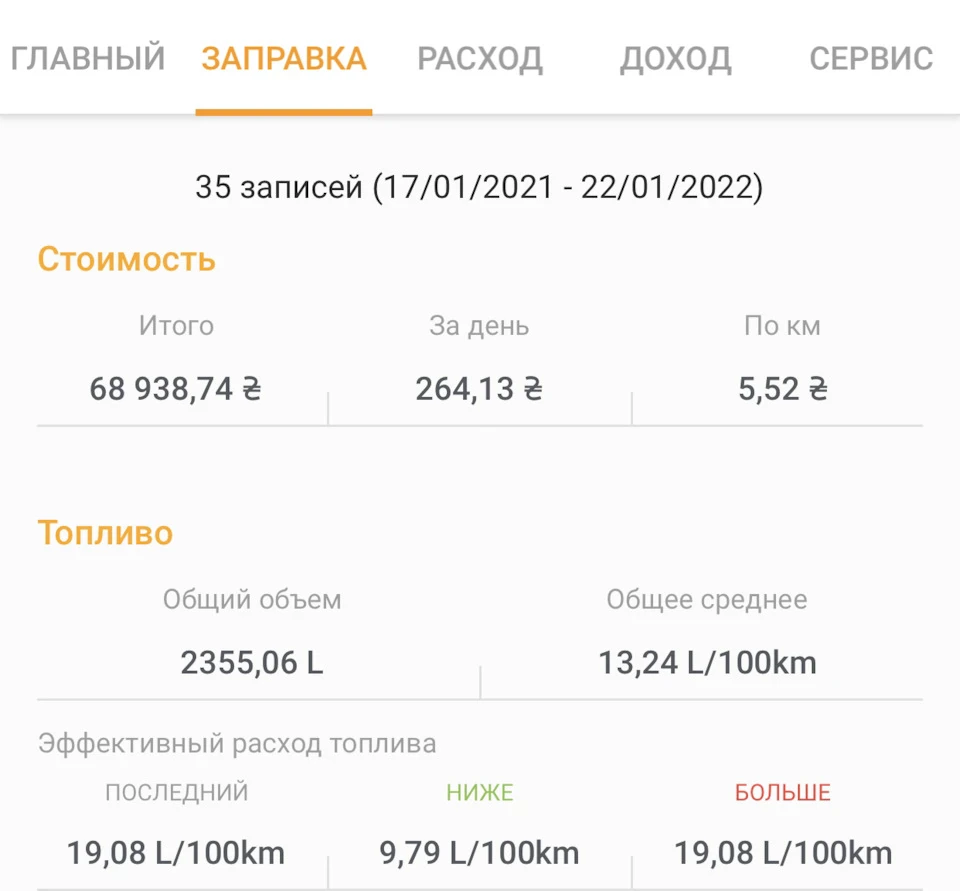Switch to the ГЛАВНЫЙ tab
Image resolution: width=960 pixels, height=891 pixels.
[x=88, y=58]
